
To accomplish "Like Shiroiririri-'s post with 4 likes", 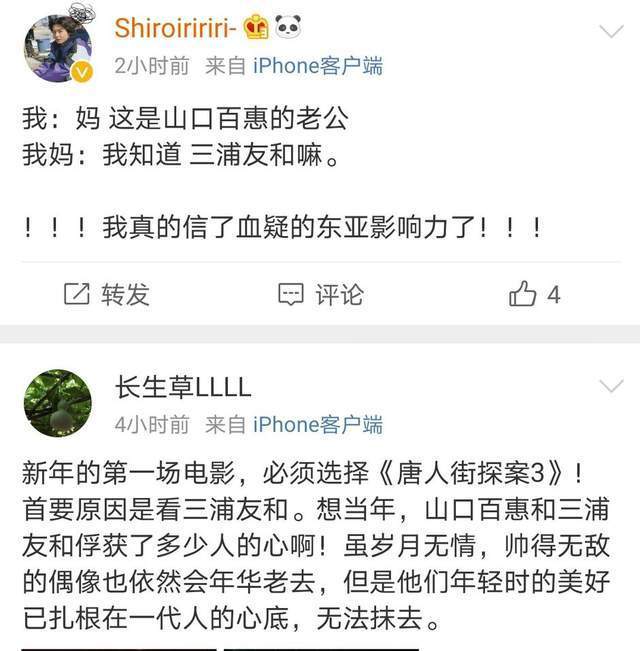I will pos(534,294).
